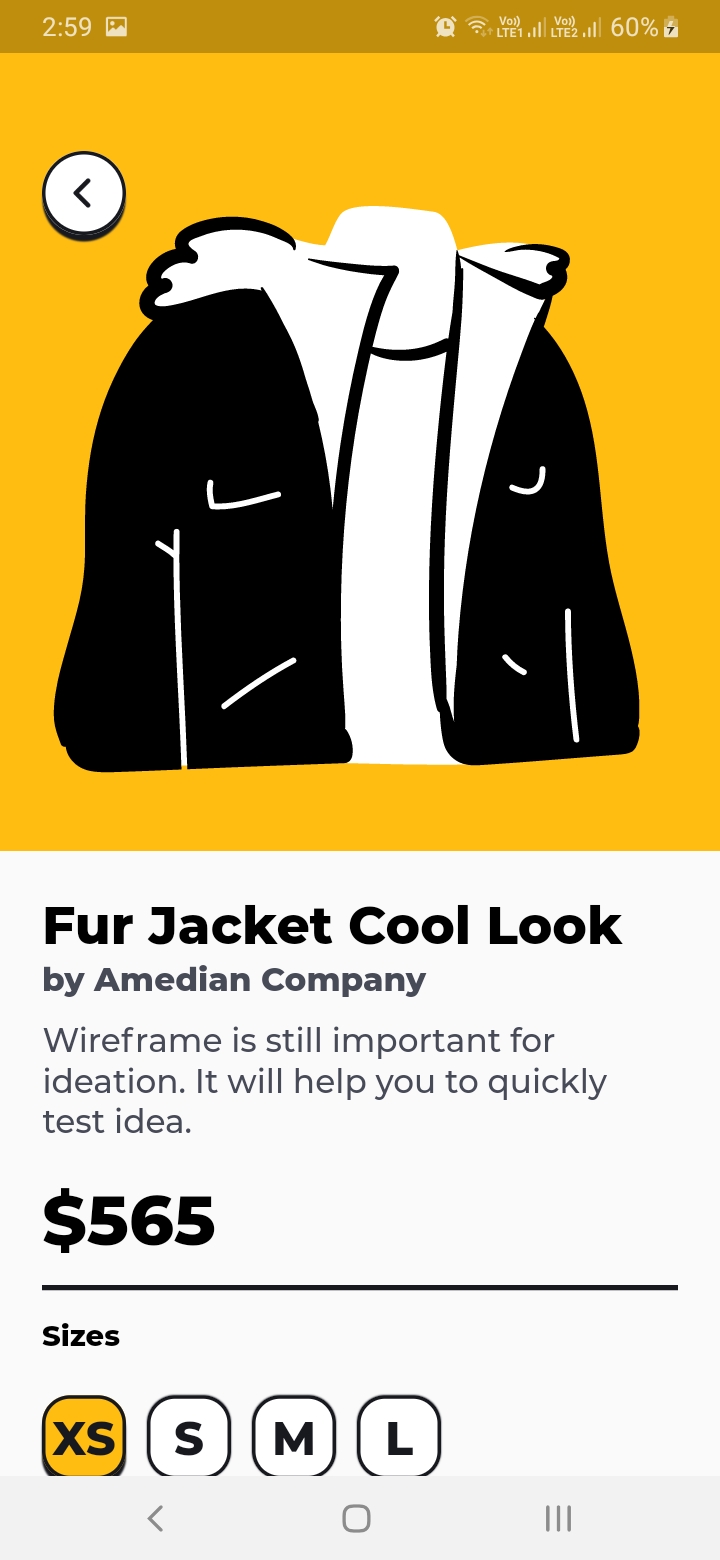Select the L size chip
The height and width of the screenshot is (1560, 720).
point(399,1437)
